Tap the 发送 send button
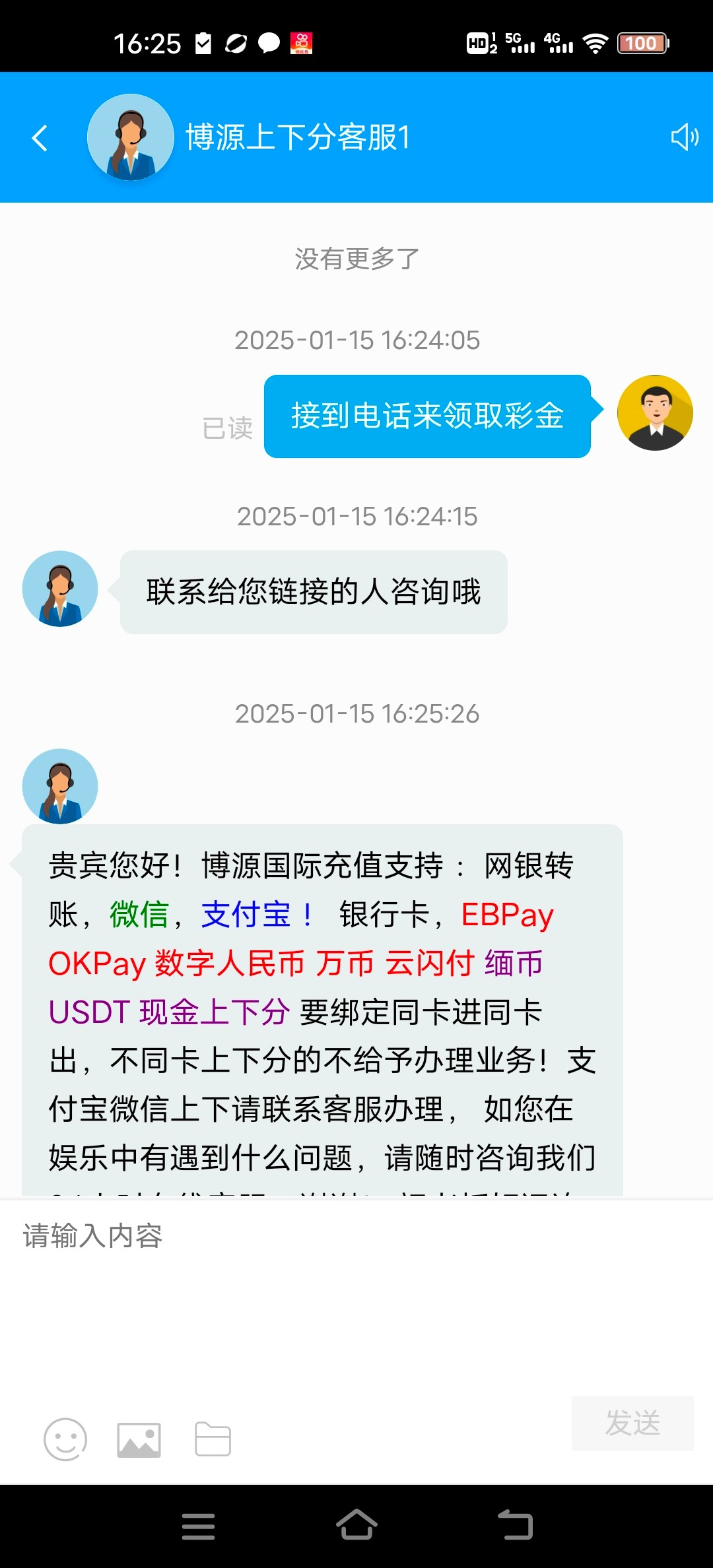 (x=632, y=1423)
